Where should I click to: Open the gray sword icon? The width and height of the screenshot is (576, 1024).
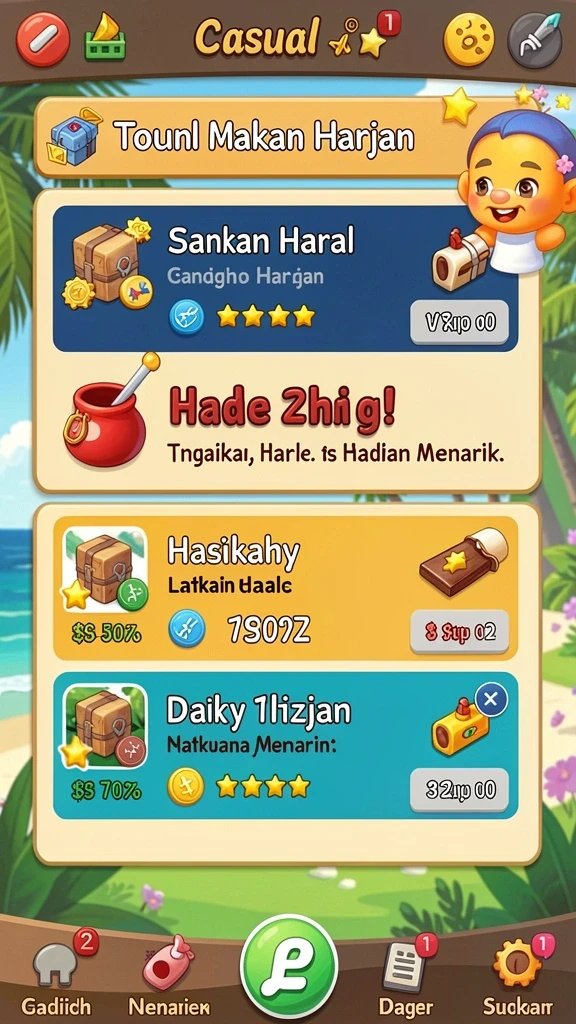[535, 40]
